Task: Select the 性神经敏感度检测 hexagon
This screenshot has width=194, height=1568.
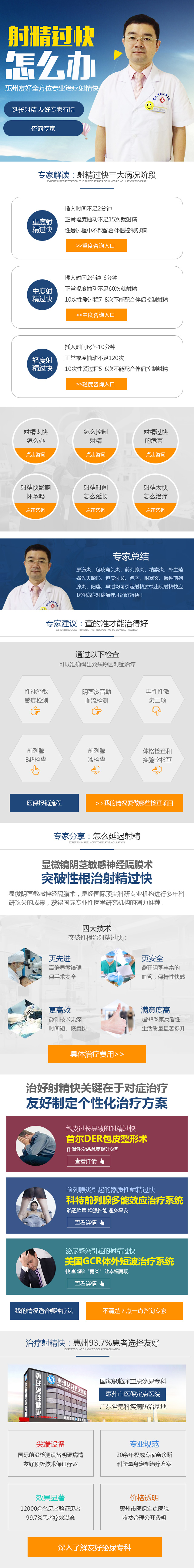Action: click(36, 699)
